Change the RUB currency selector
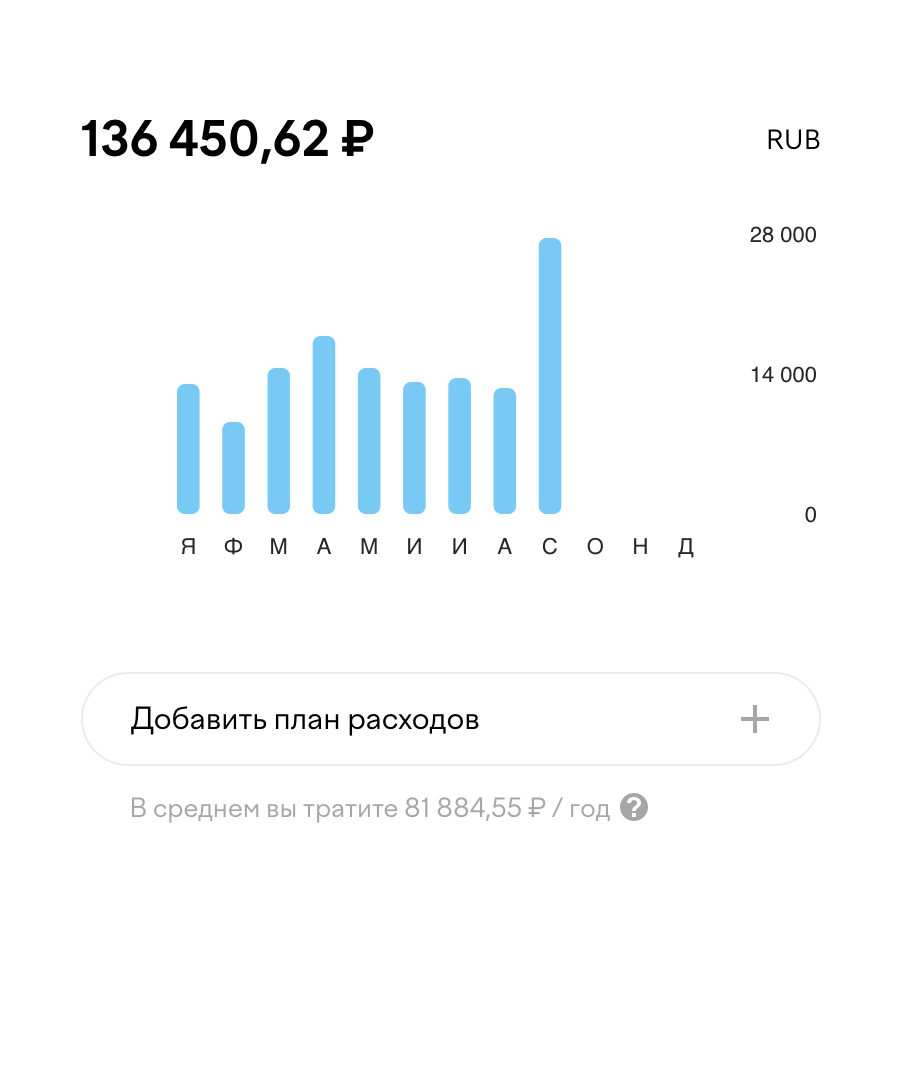 click(793, 141)
